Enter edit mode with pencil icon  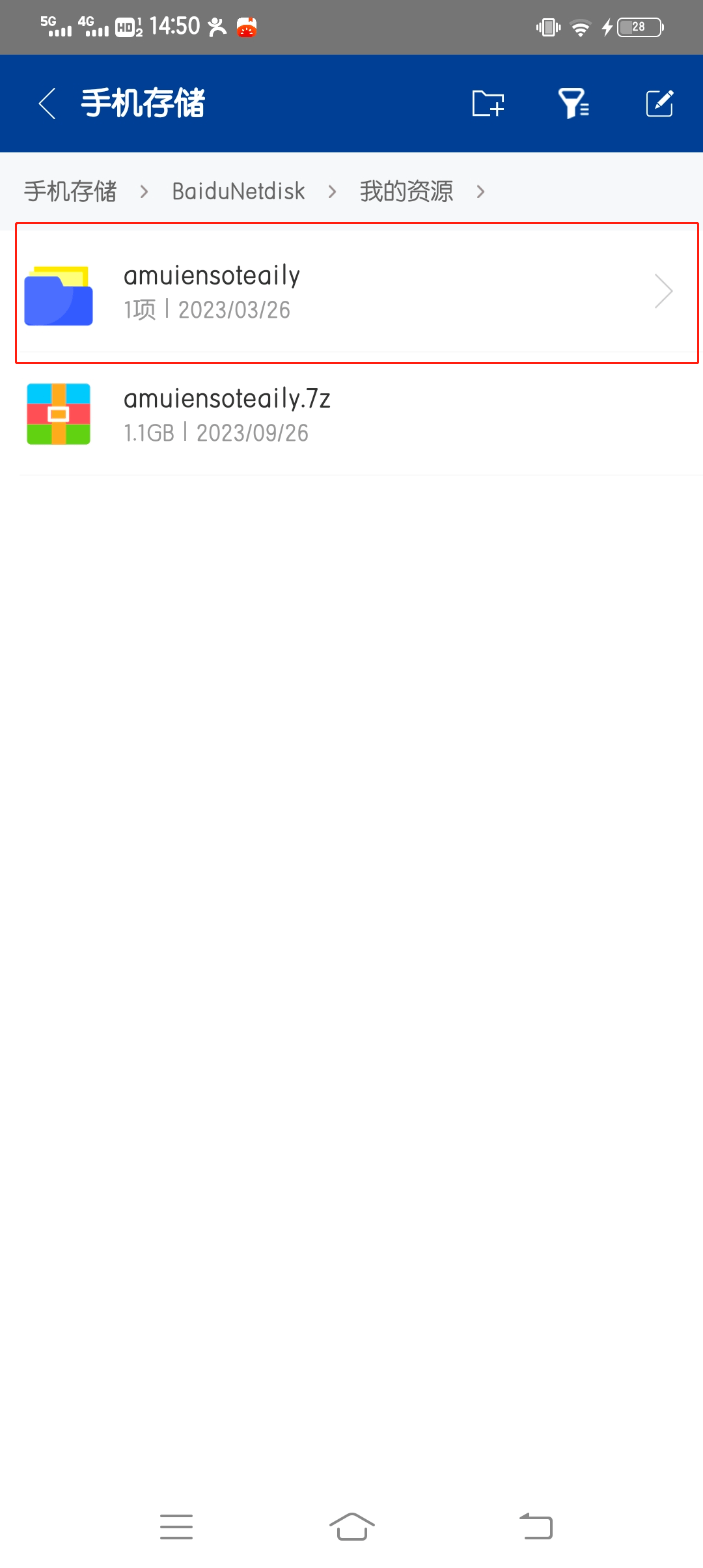click(659, 104)
